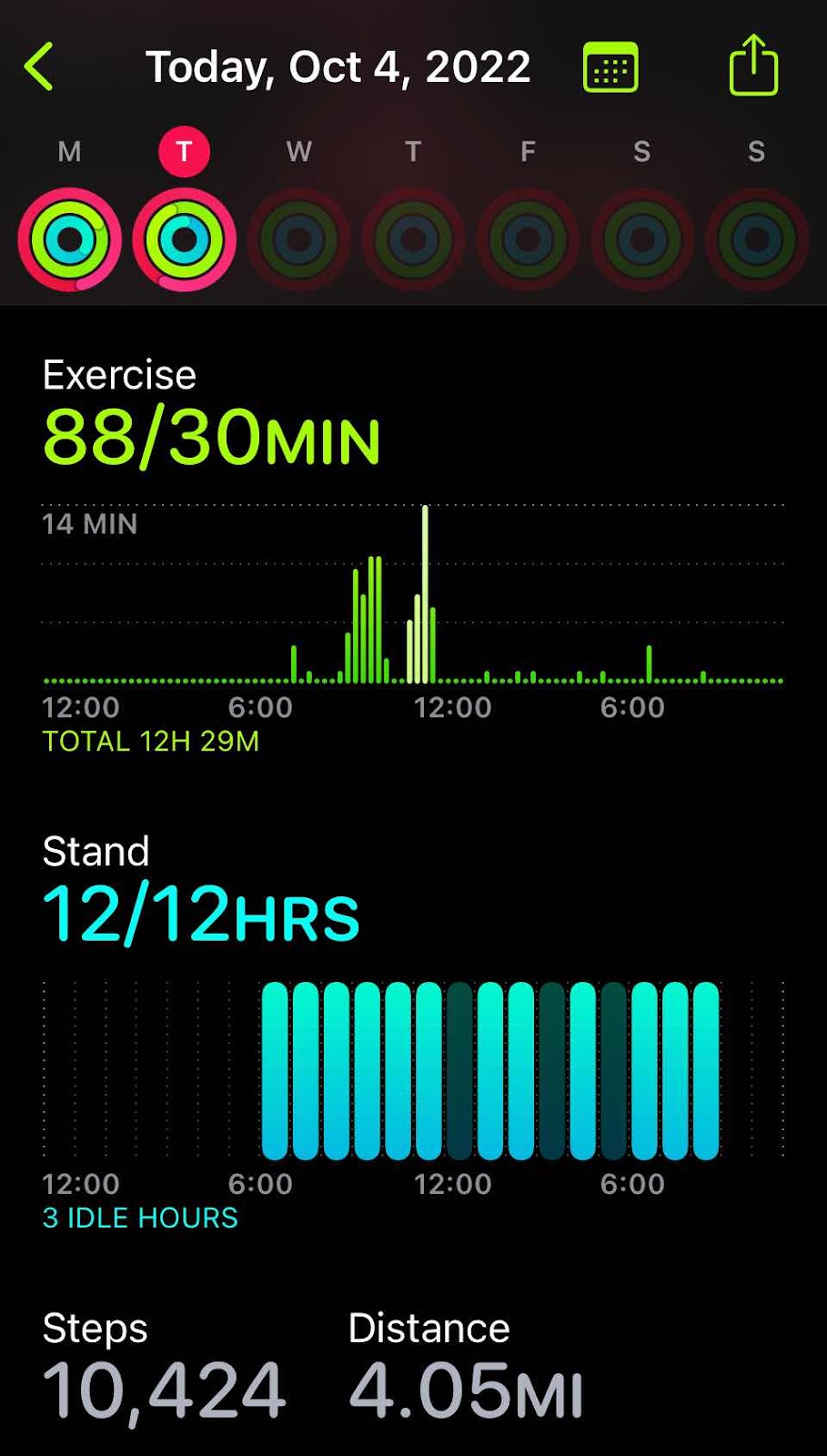The image size is (827, 1456).
Task: Select Monday's activity rings
Action: click(70, 239)
